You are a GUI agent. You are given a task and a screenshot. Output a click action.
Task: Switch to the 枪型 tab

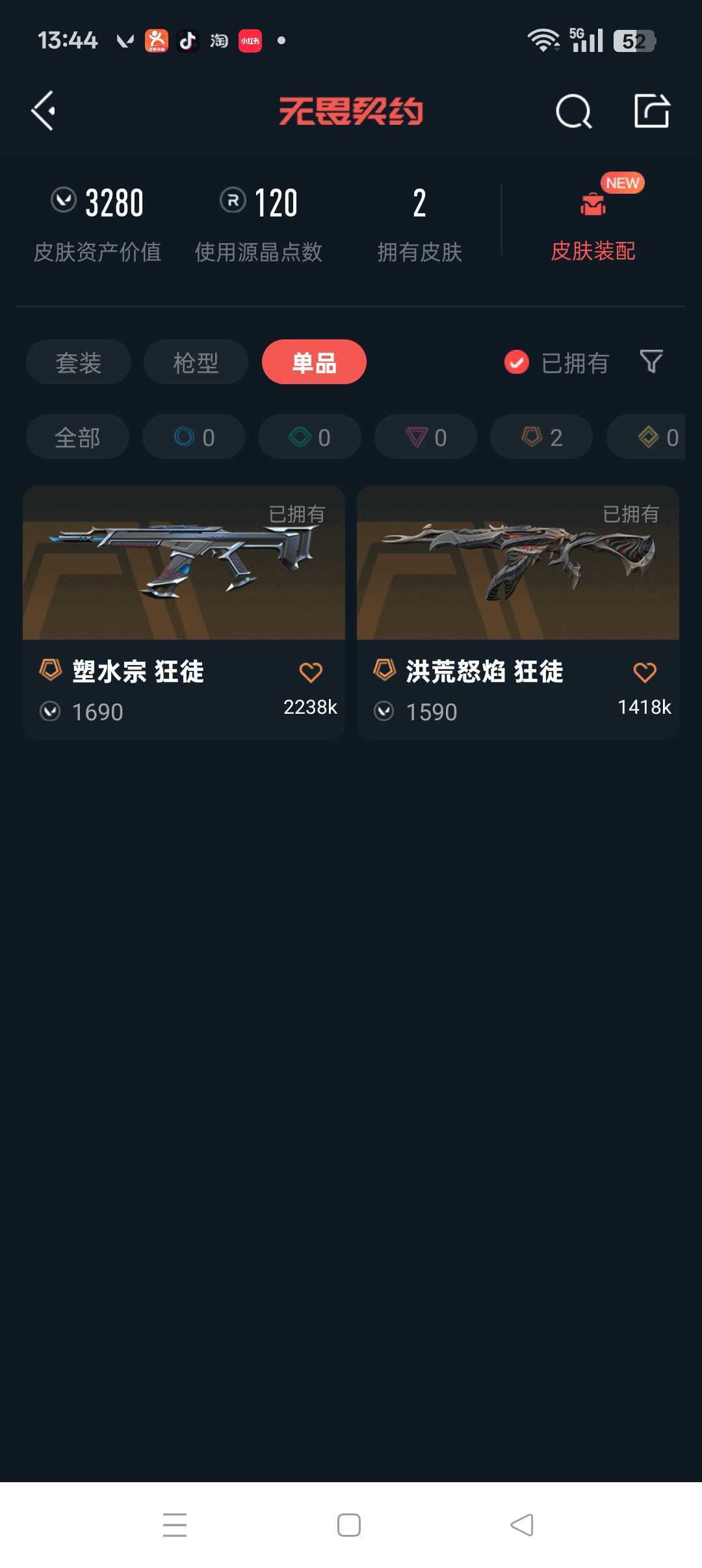tap(196, 362)
